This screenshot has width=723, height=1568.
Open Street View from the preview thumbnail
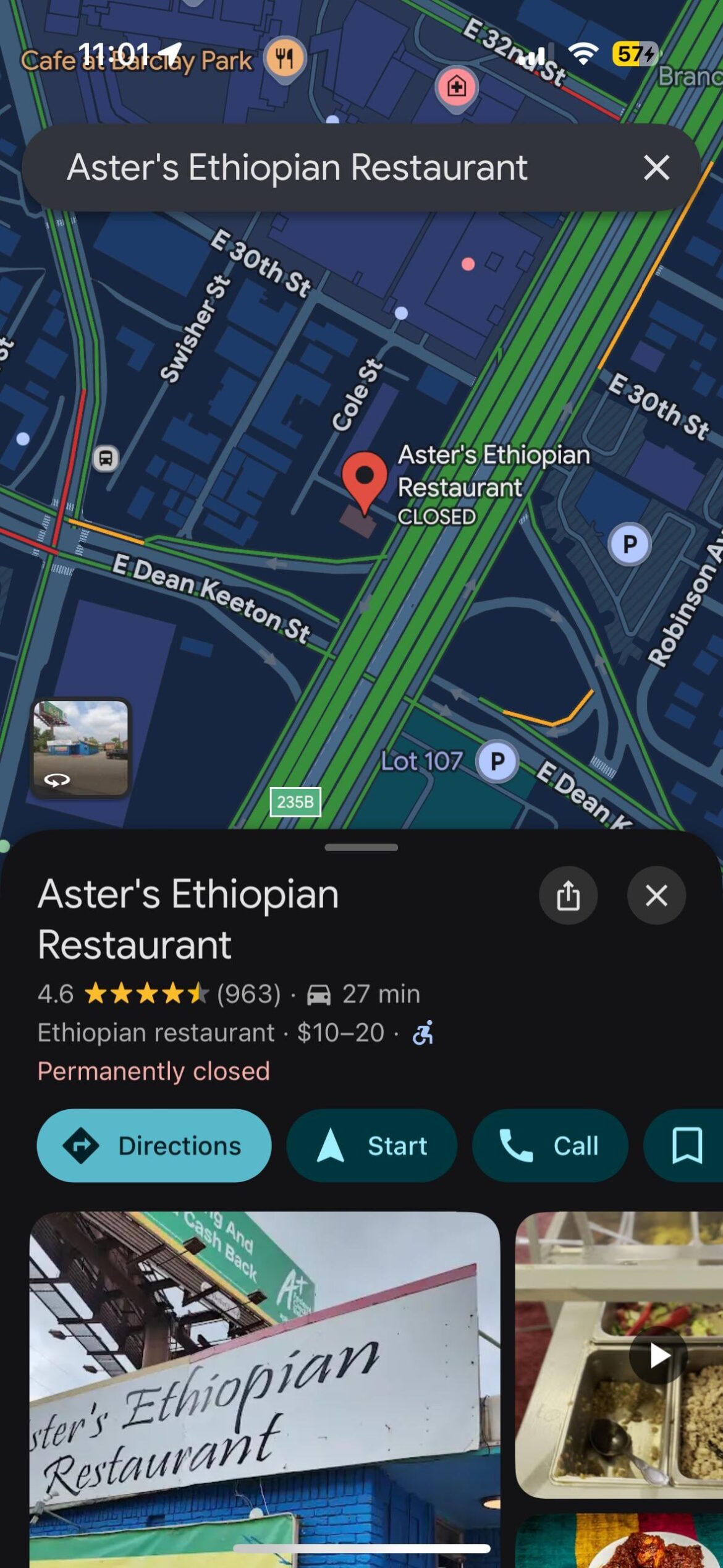(x=80, y=746)
